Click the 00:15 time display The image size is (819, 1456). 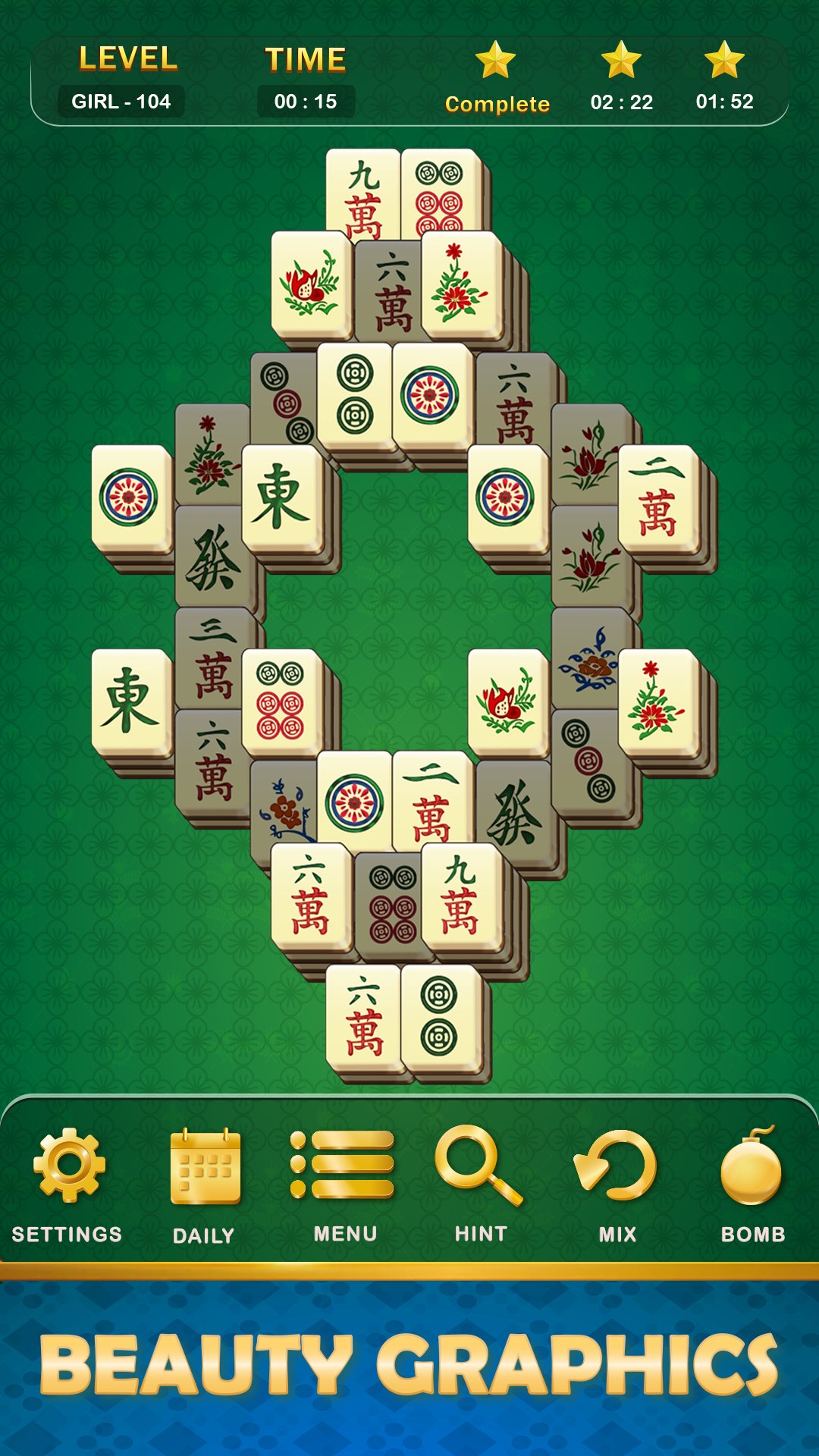coord(306,99)
